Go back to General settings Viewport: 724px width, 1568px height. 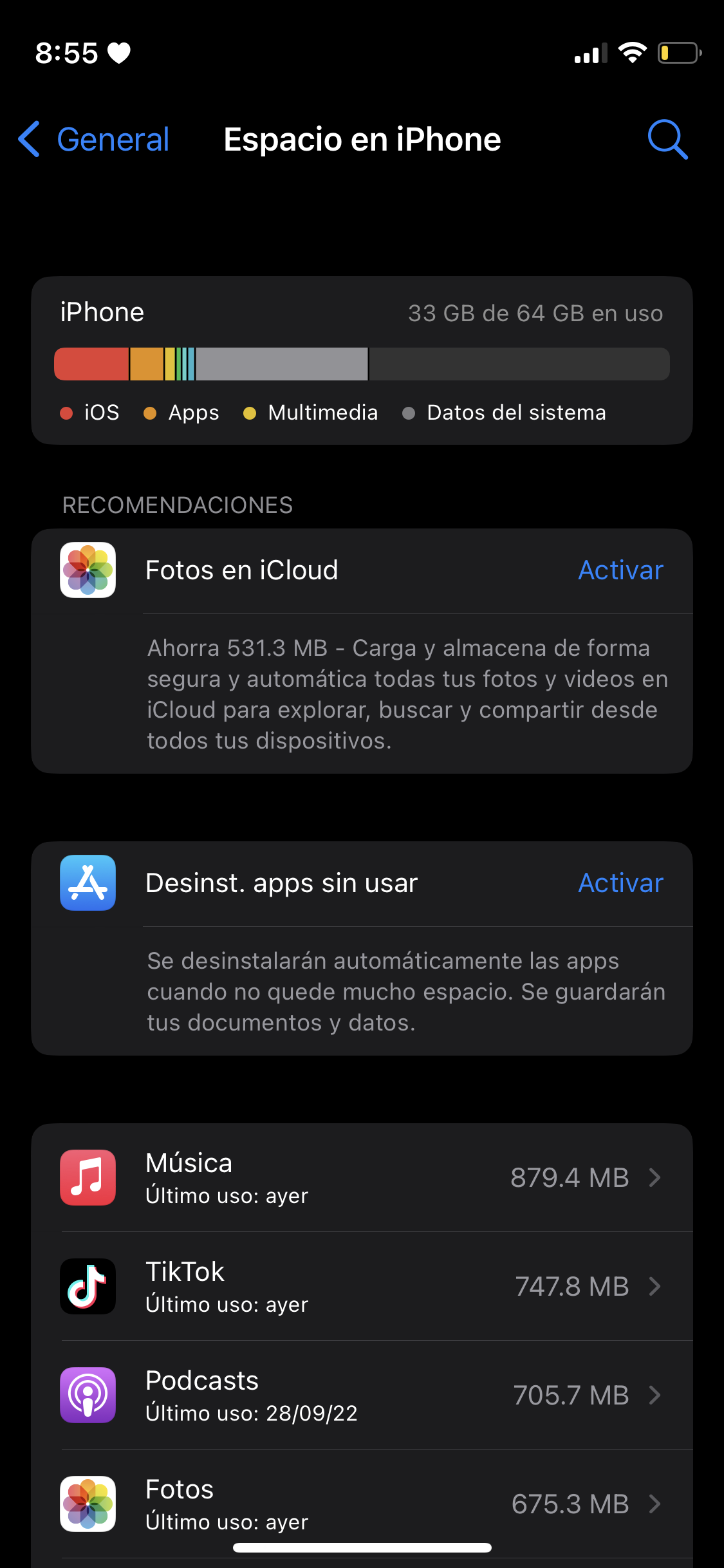[x=94, y=139]
